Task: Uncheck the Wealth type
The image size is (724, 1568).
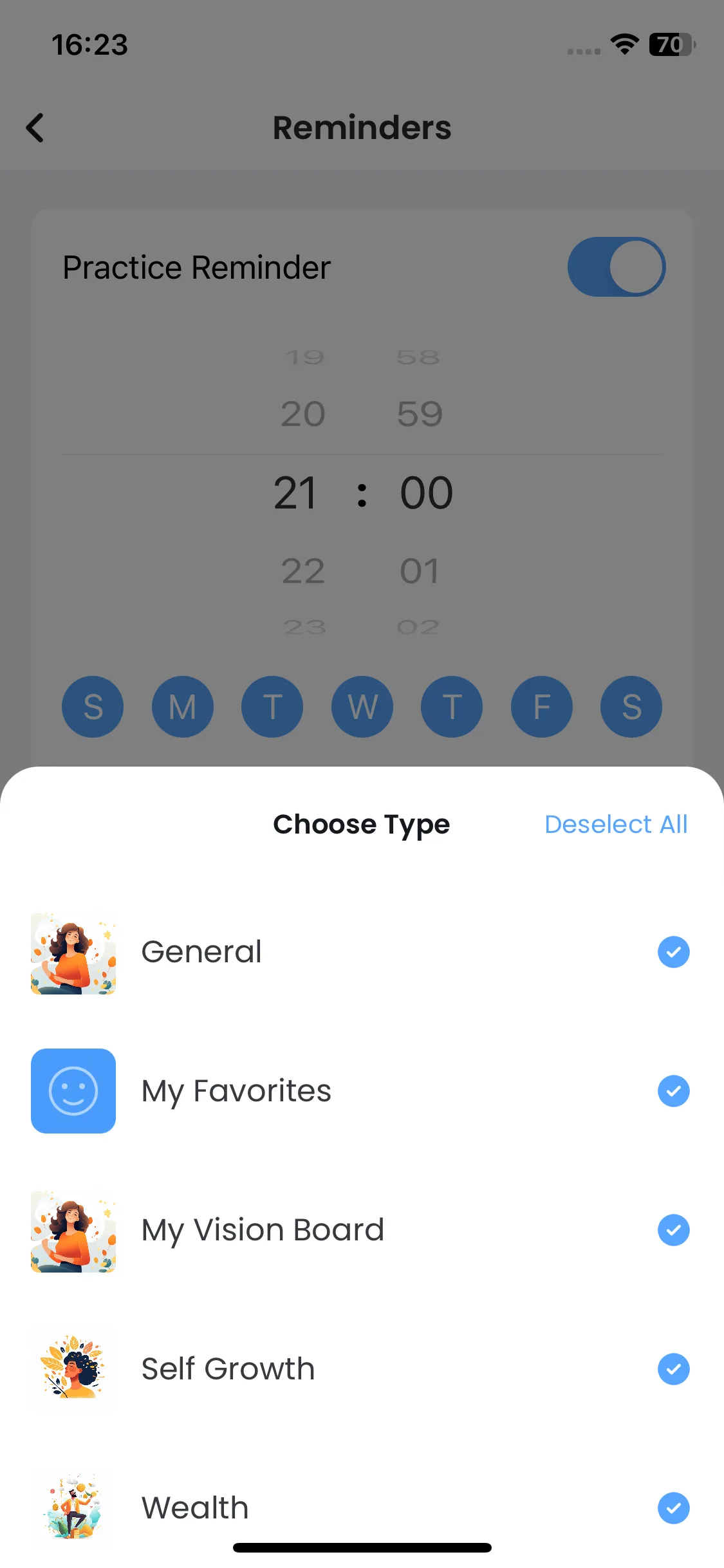Action: tap(673, 1508)
